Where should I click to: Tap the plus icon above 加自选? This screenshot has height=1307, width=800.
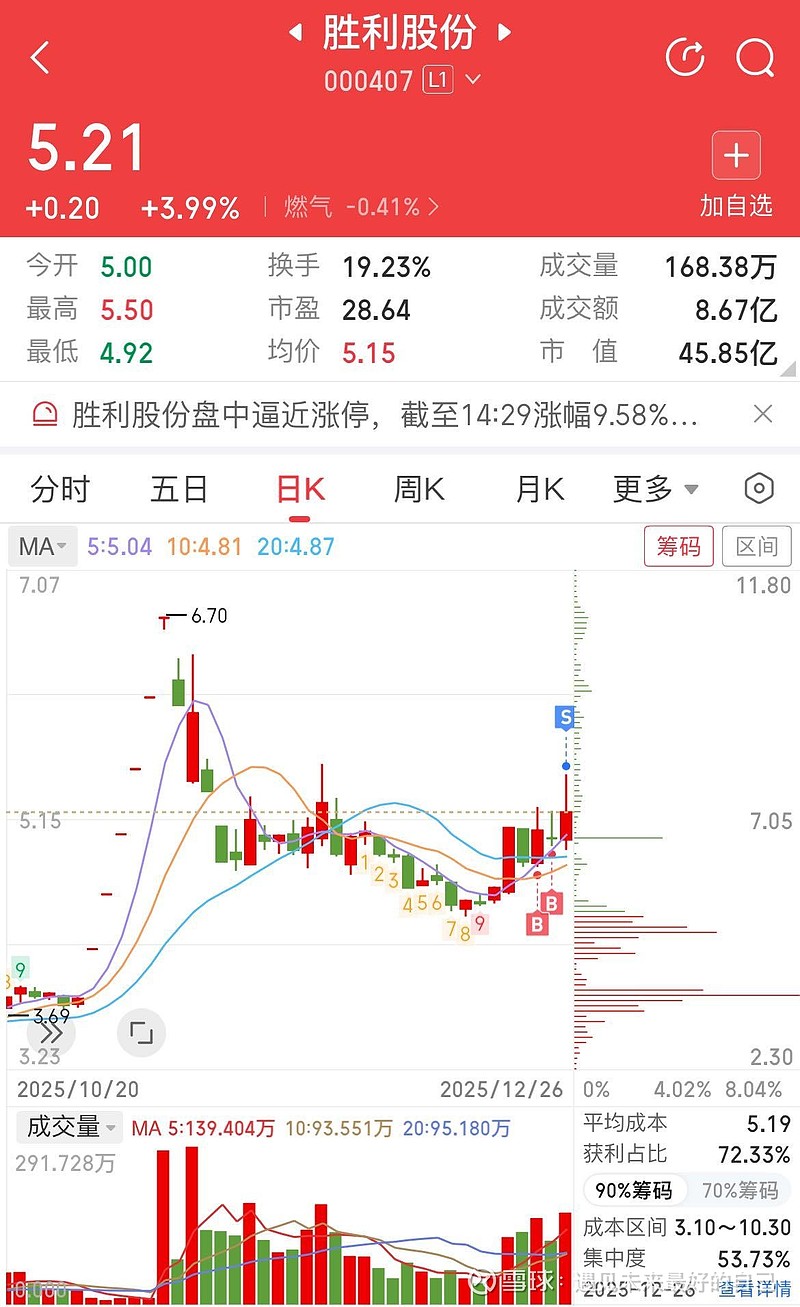[735, 155]
